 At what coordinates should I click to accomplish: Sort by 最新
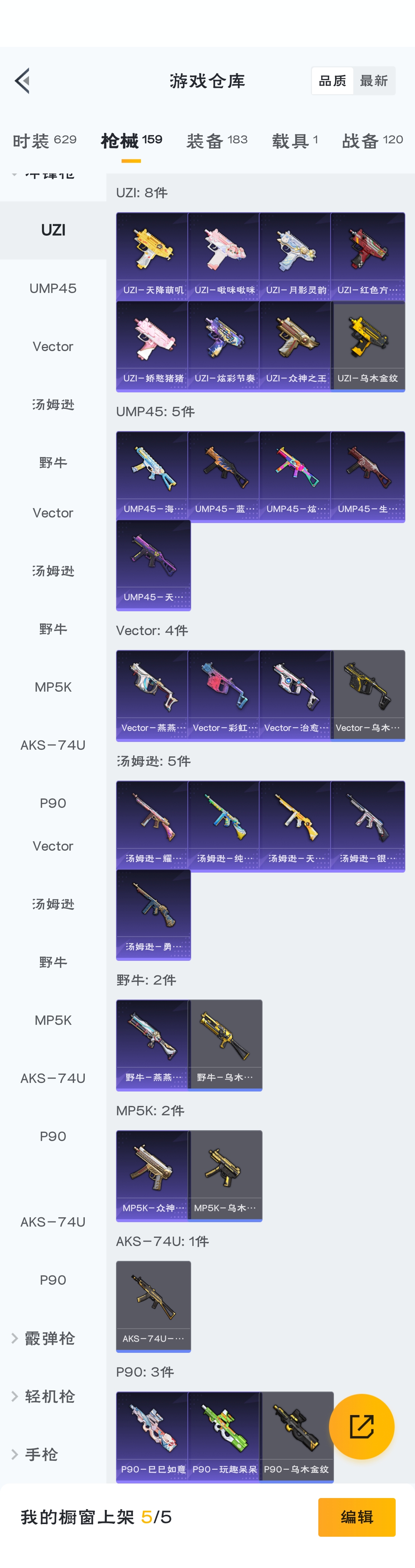point(374,80)
